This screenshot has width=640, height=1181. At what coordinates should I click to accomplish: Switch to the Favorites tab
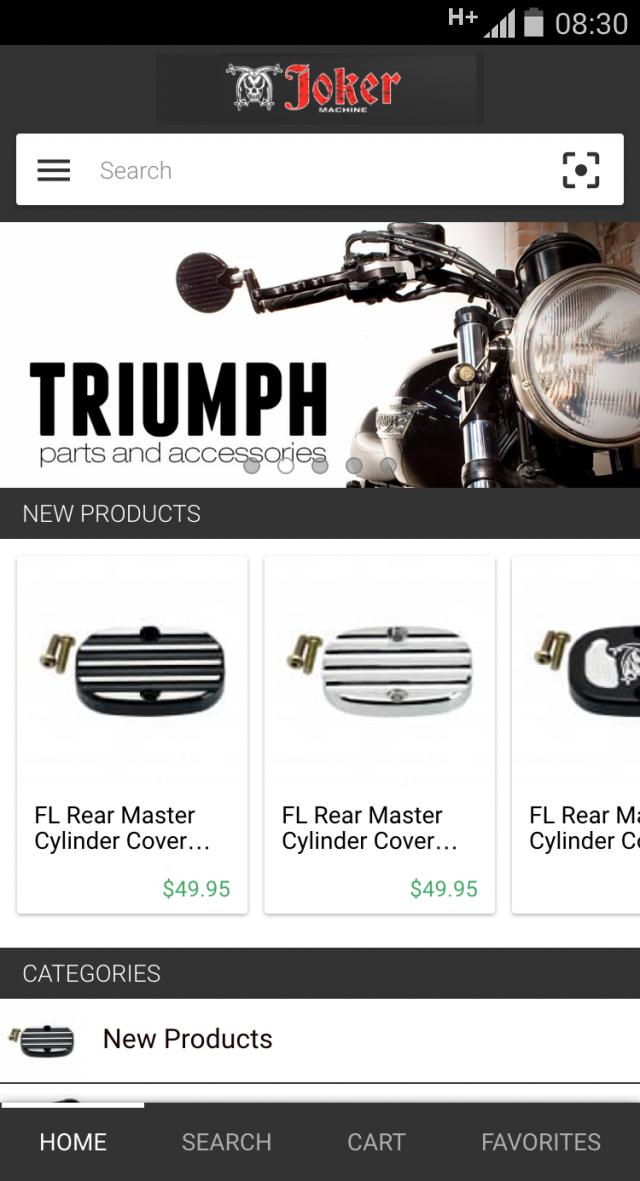point(541,1142)
